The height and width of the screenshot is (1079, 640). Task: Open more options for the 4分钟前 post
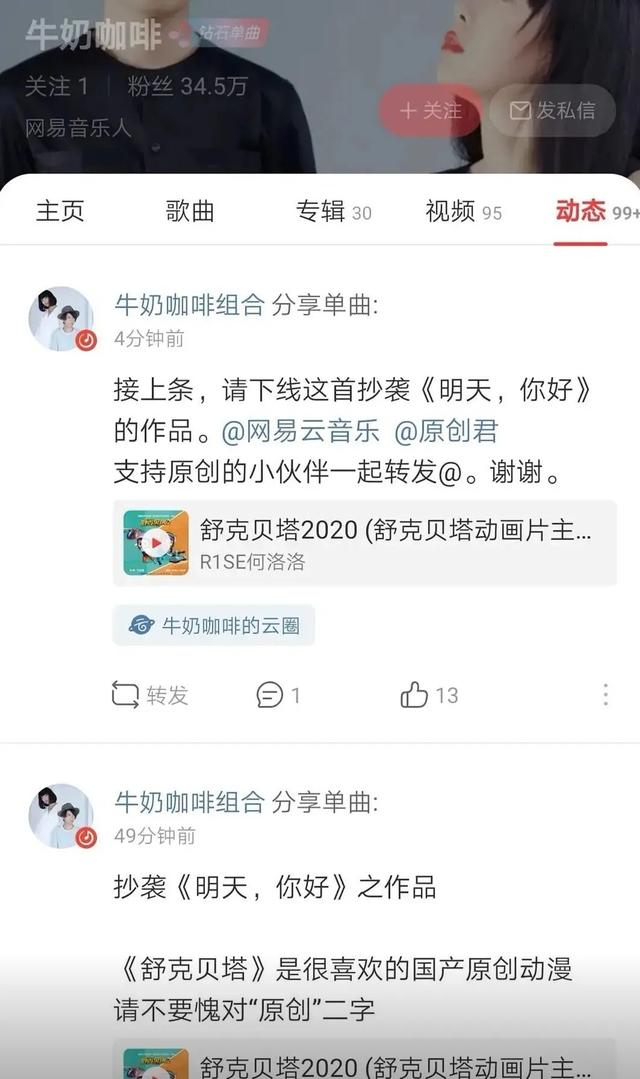(x=606, y=695)
